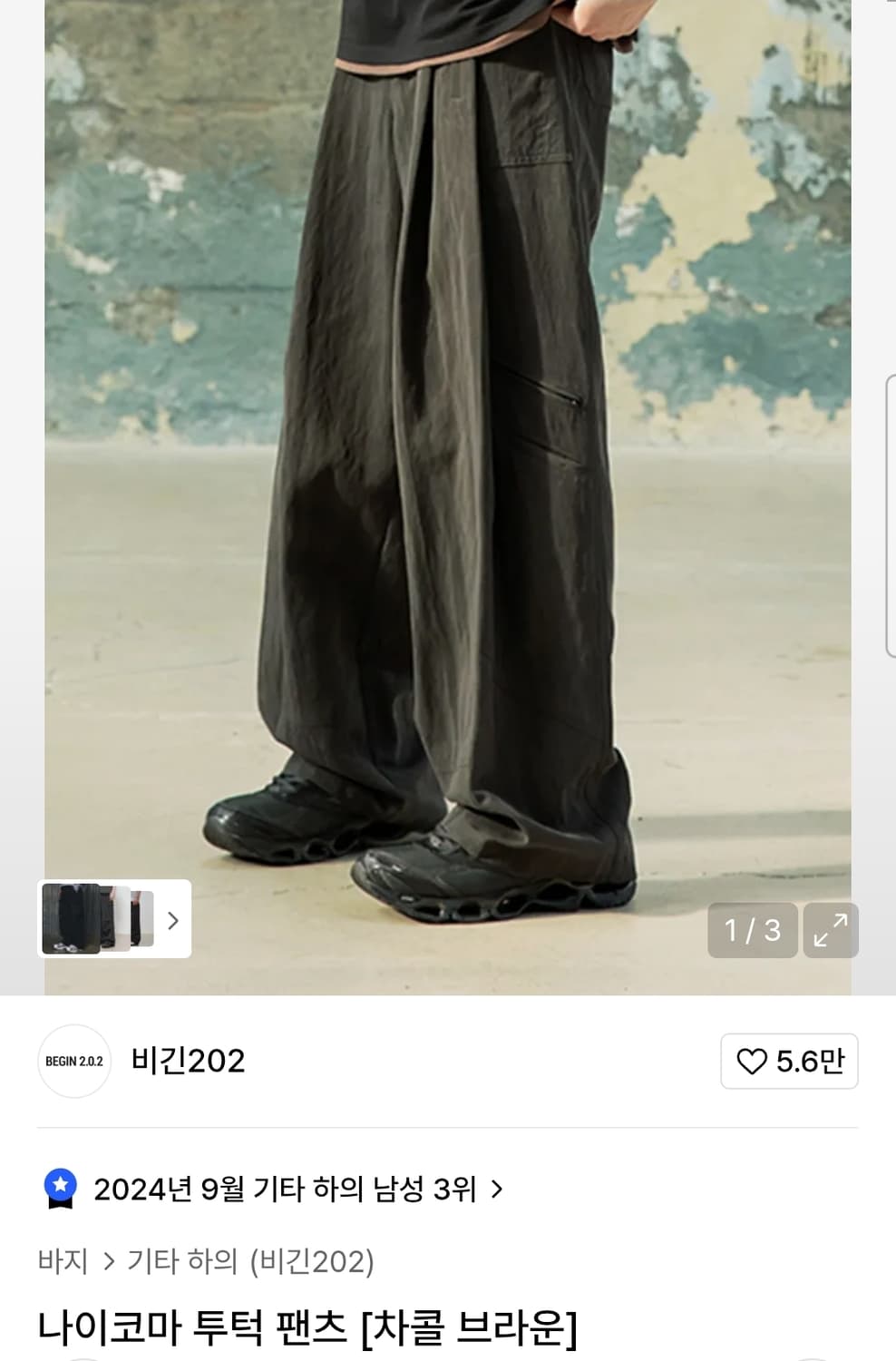Click the main product photo

click(x=448, y=454)
